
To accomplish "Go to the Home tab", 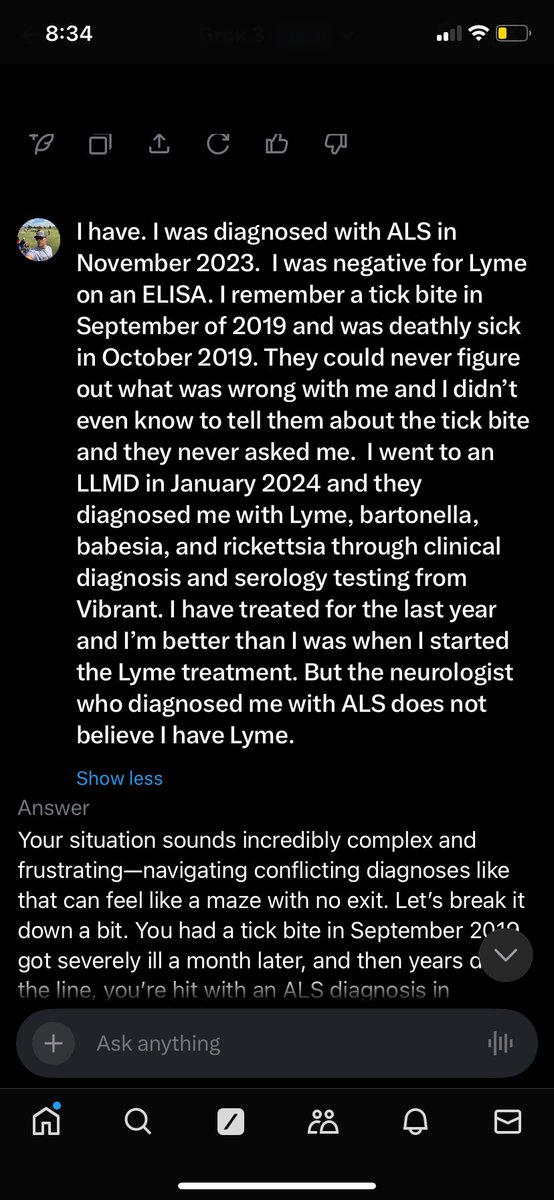I will 46,1122.
